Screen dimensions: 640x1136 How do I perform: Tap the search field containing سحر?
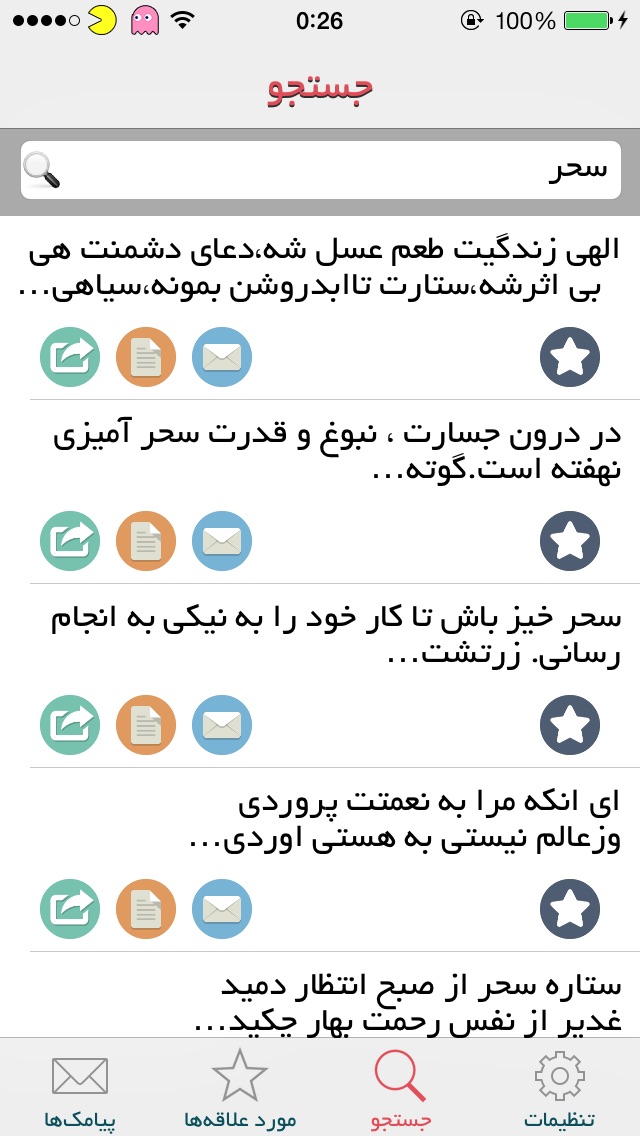point(320,170)
